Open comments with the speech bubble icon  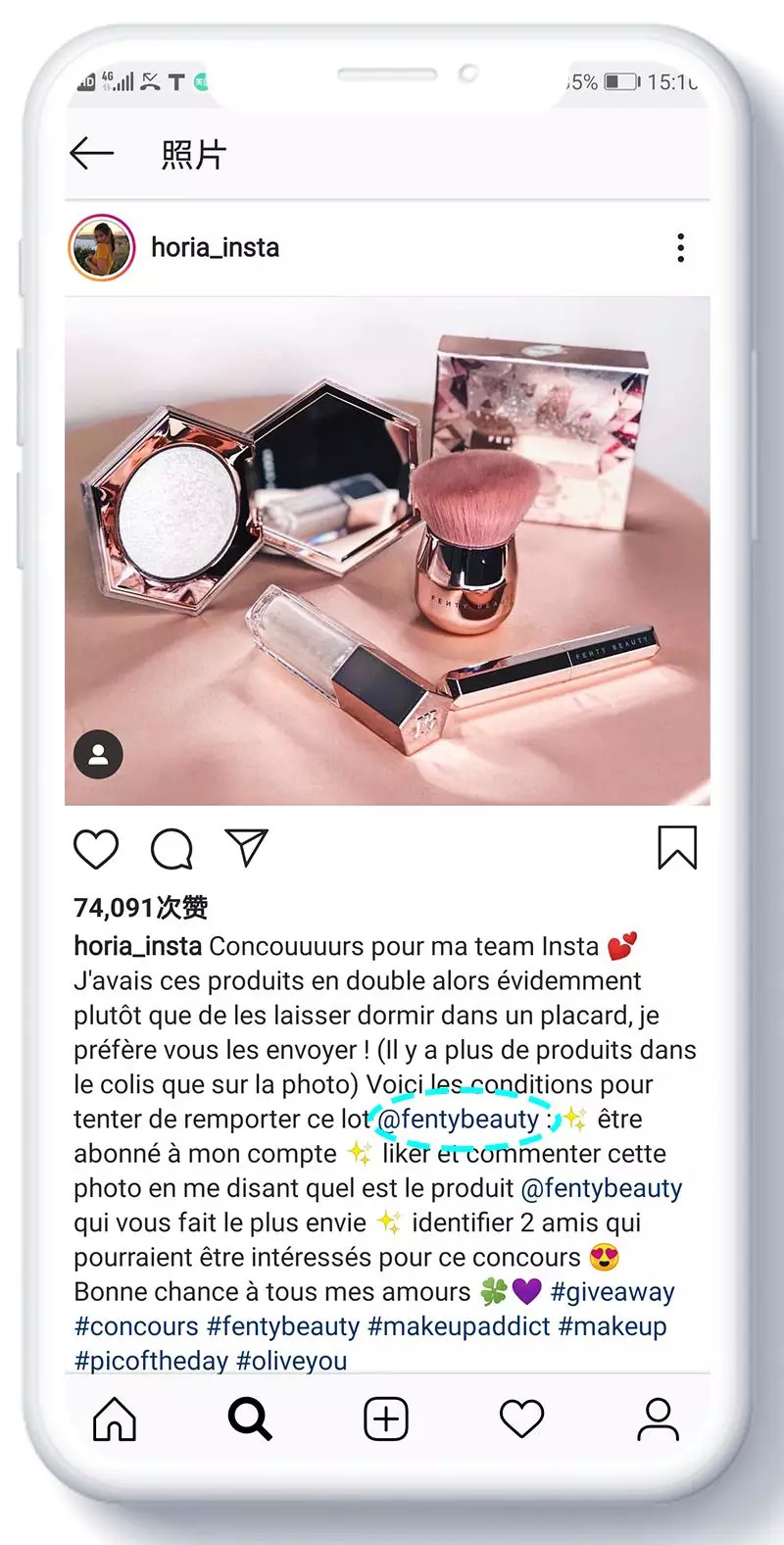(x=171, y=849)
